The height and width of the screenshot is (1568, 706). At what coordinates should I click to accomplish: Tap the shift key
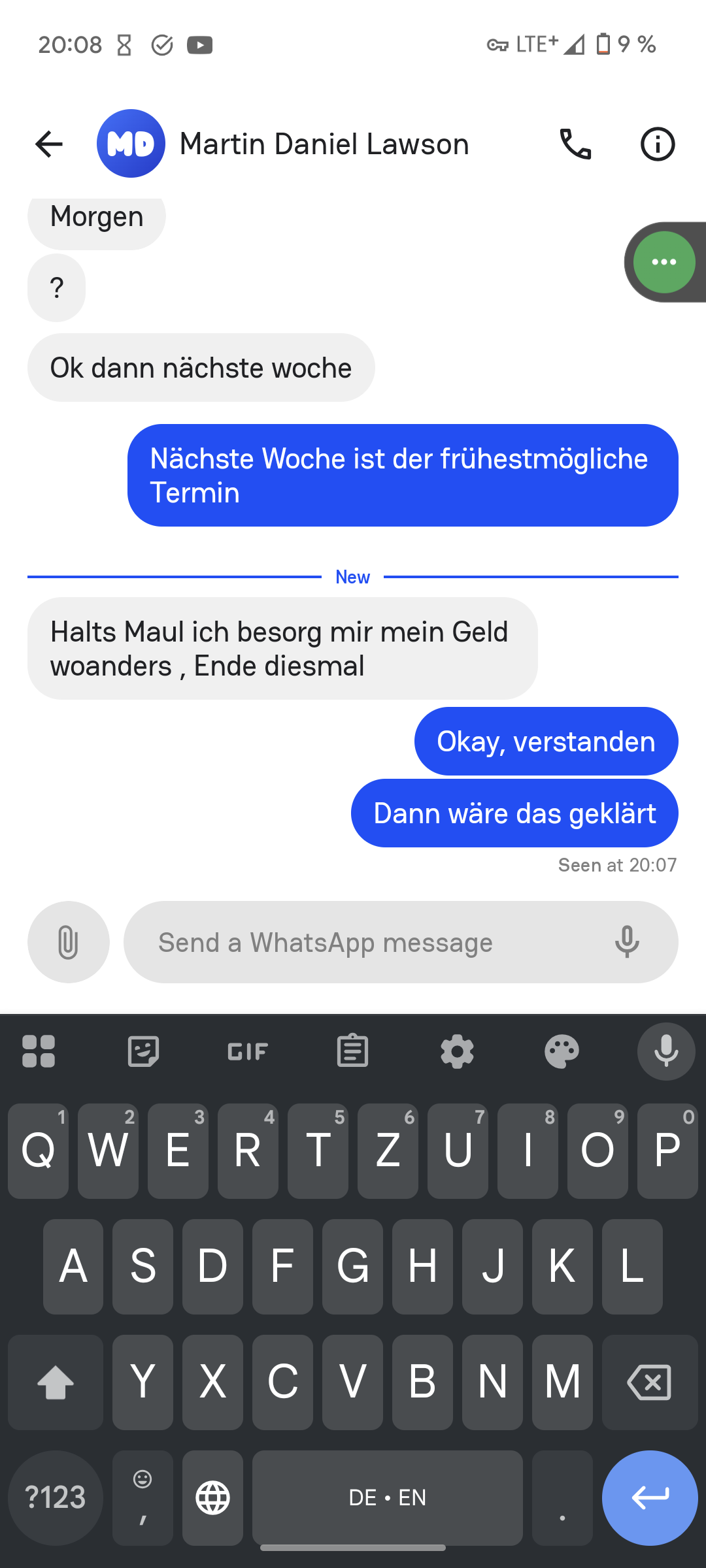click(x=56, y=1382)
